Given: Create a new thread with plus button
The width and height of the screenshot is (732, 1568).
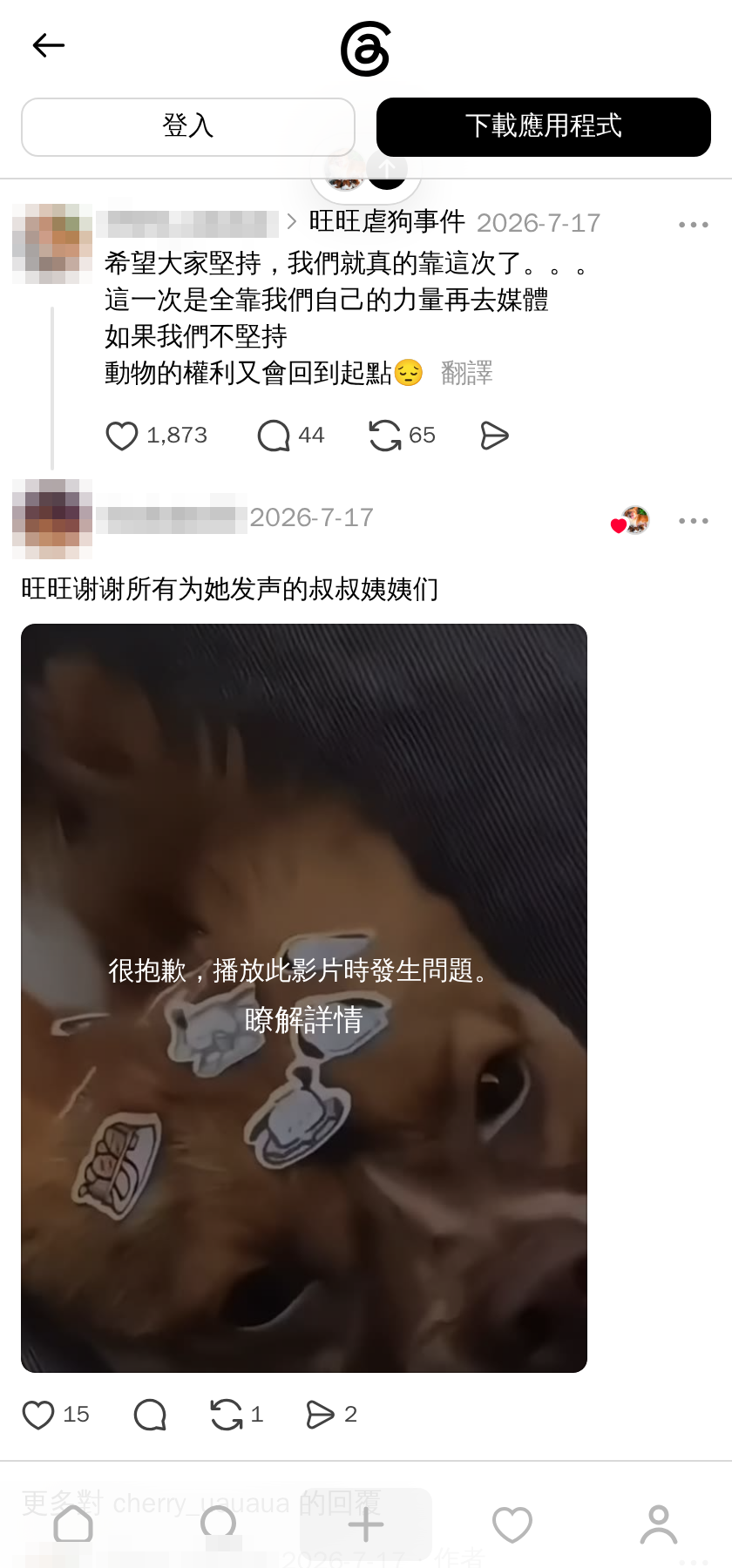Looking at the screenshot, I should (366, 1524).
